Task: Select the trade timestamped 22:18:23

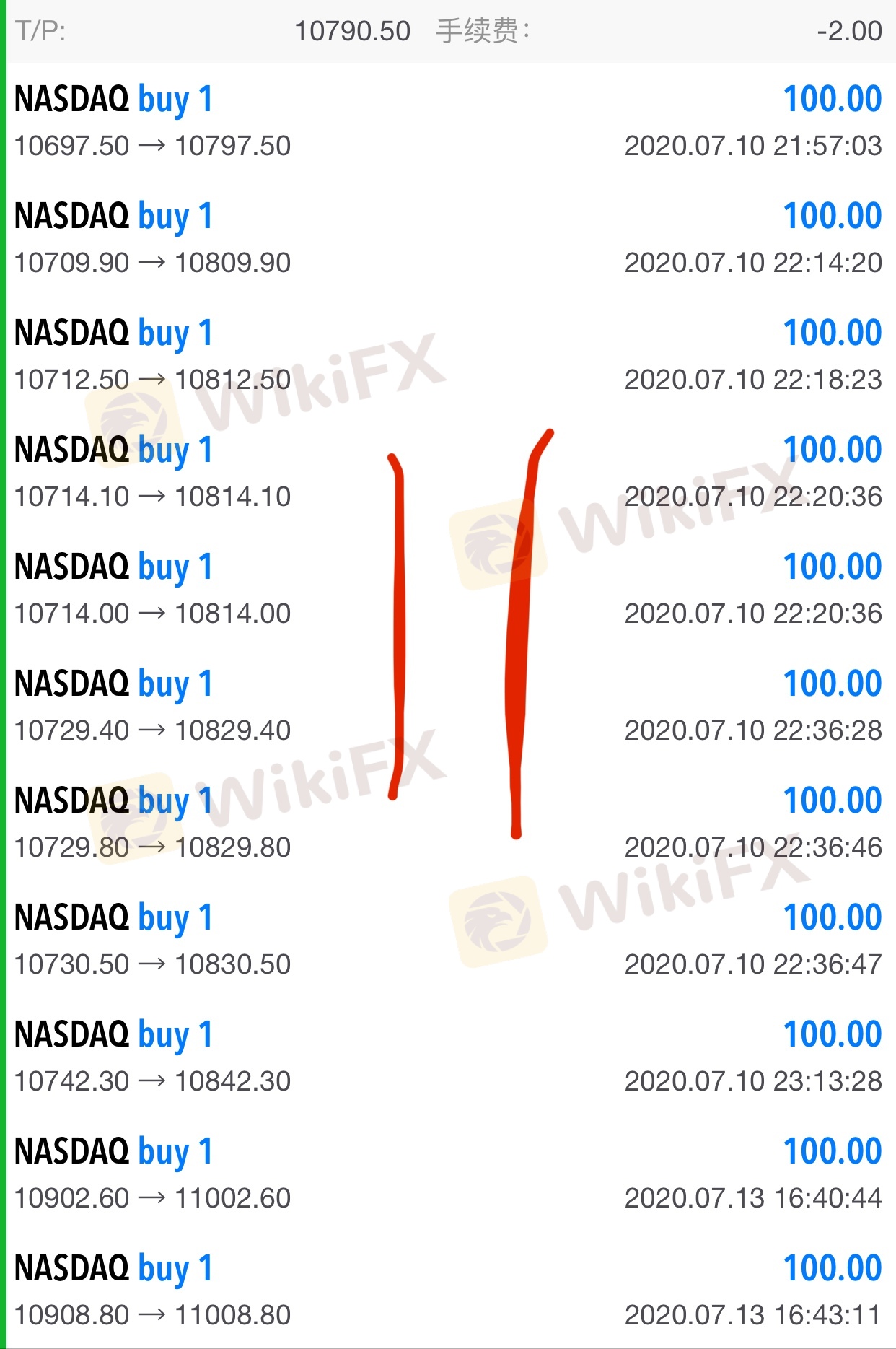Action: coord(447,355)
